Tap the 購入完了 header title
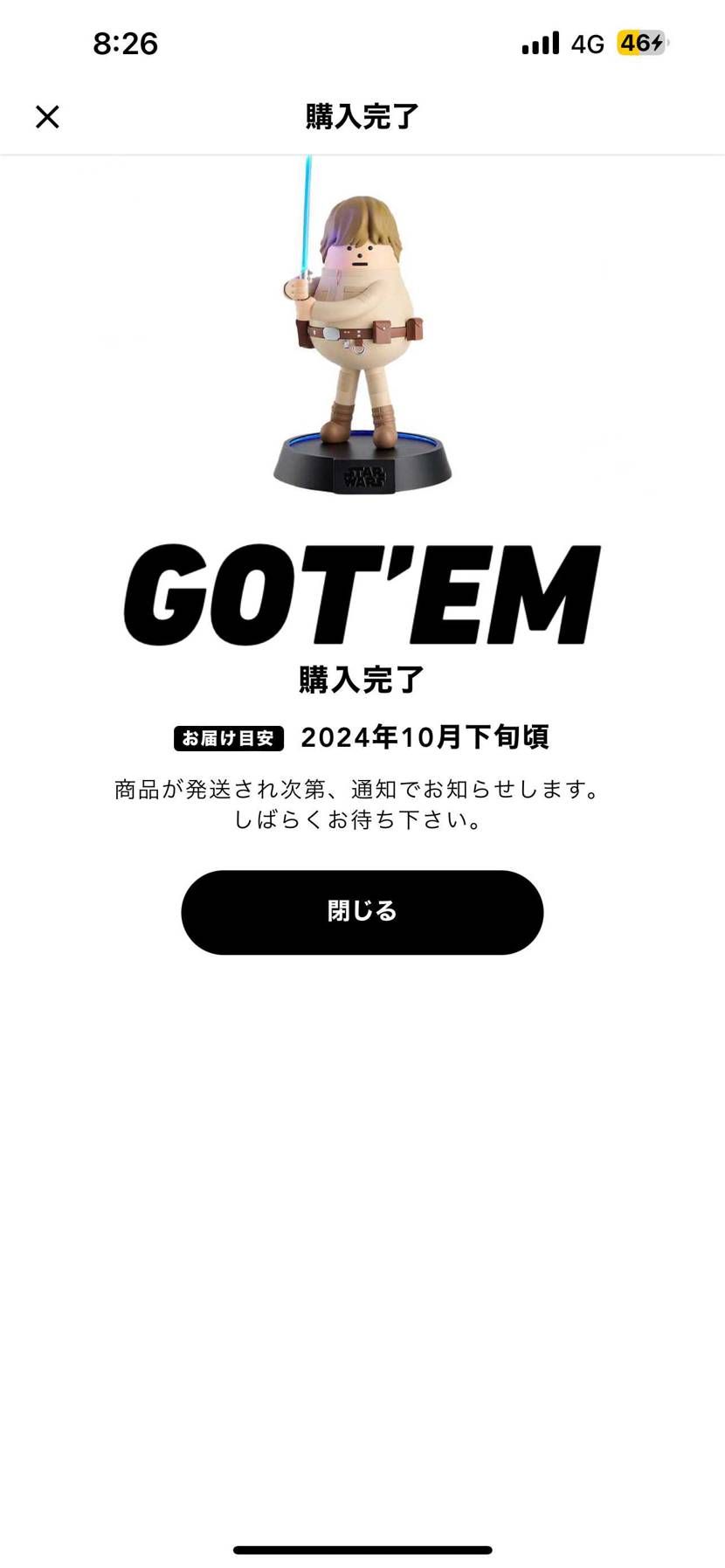This screenshot has width=725, height=1568. tap(362, 116)
